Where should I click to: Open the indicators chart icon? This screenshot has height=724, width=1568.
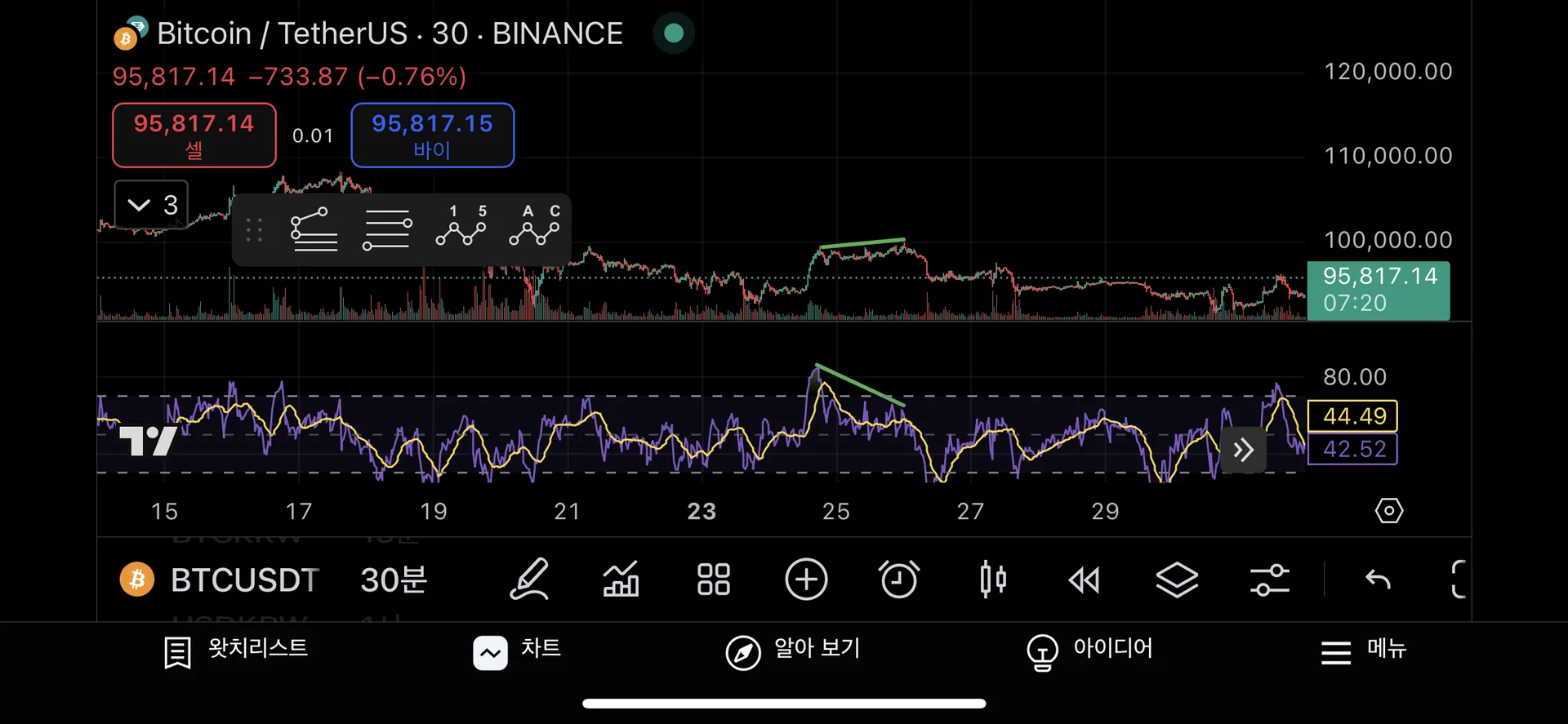coord(621,580)
